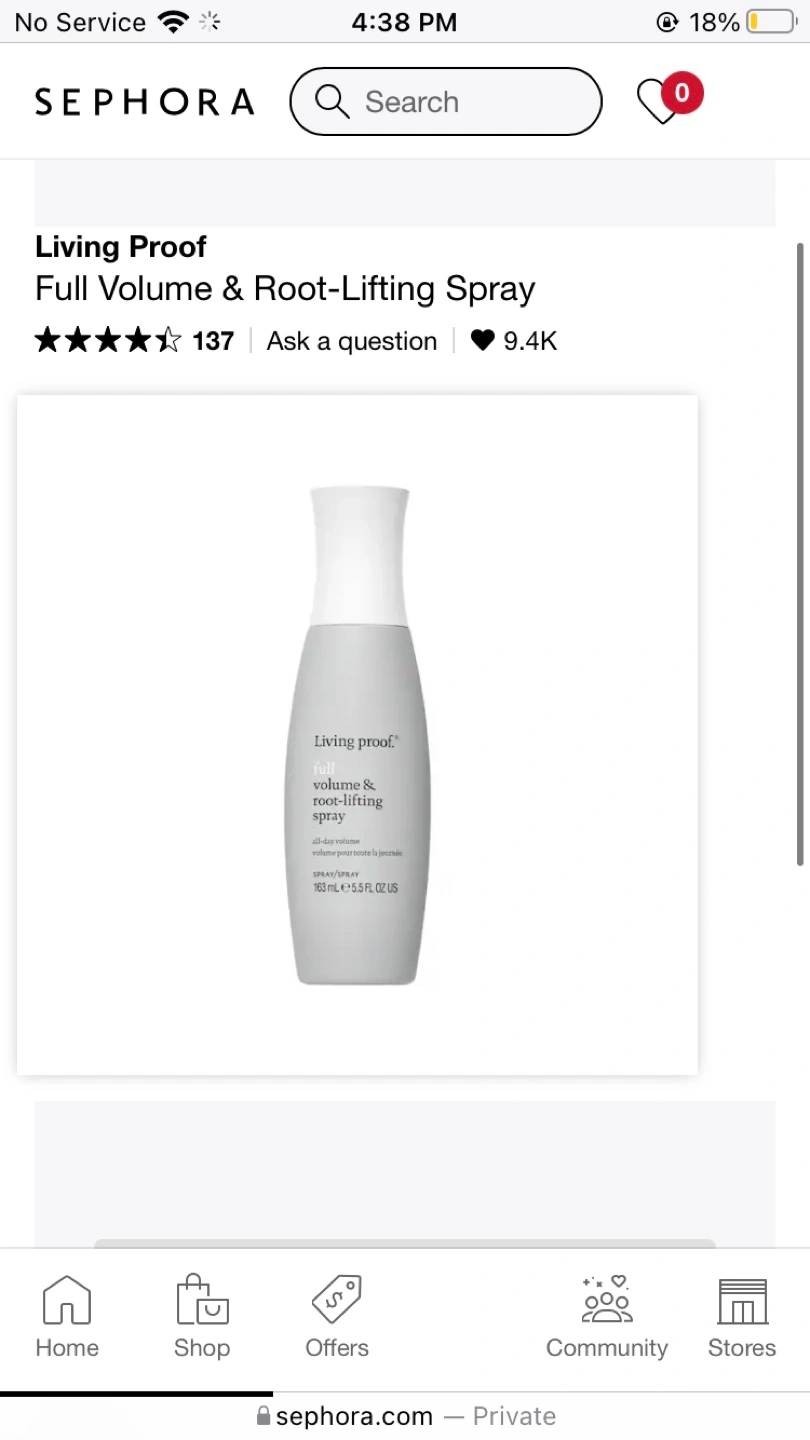The width and height of the screenshot is (810, 1440).
Task: Switch to the Home tab
Action: (x=67, y=1318)
